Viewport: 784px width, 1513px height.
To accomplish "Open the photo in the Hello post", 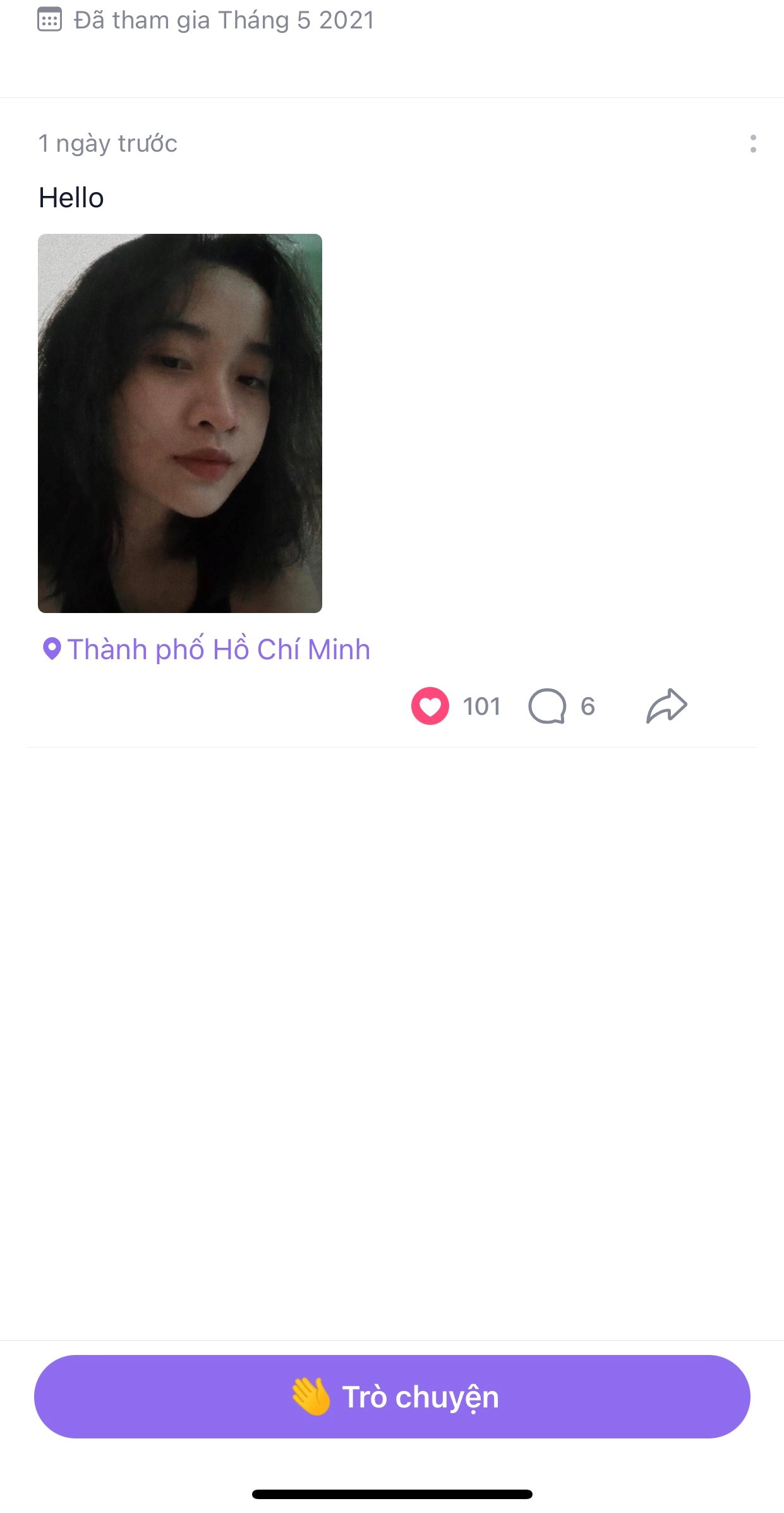I will [x=180, y=423].
